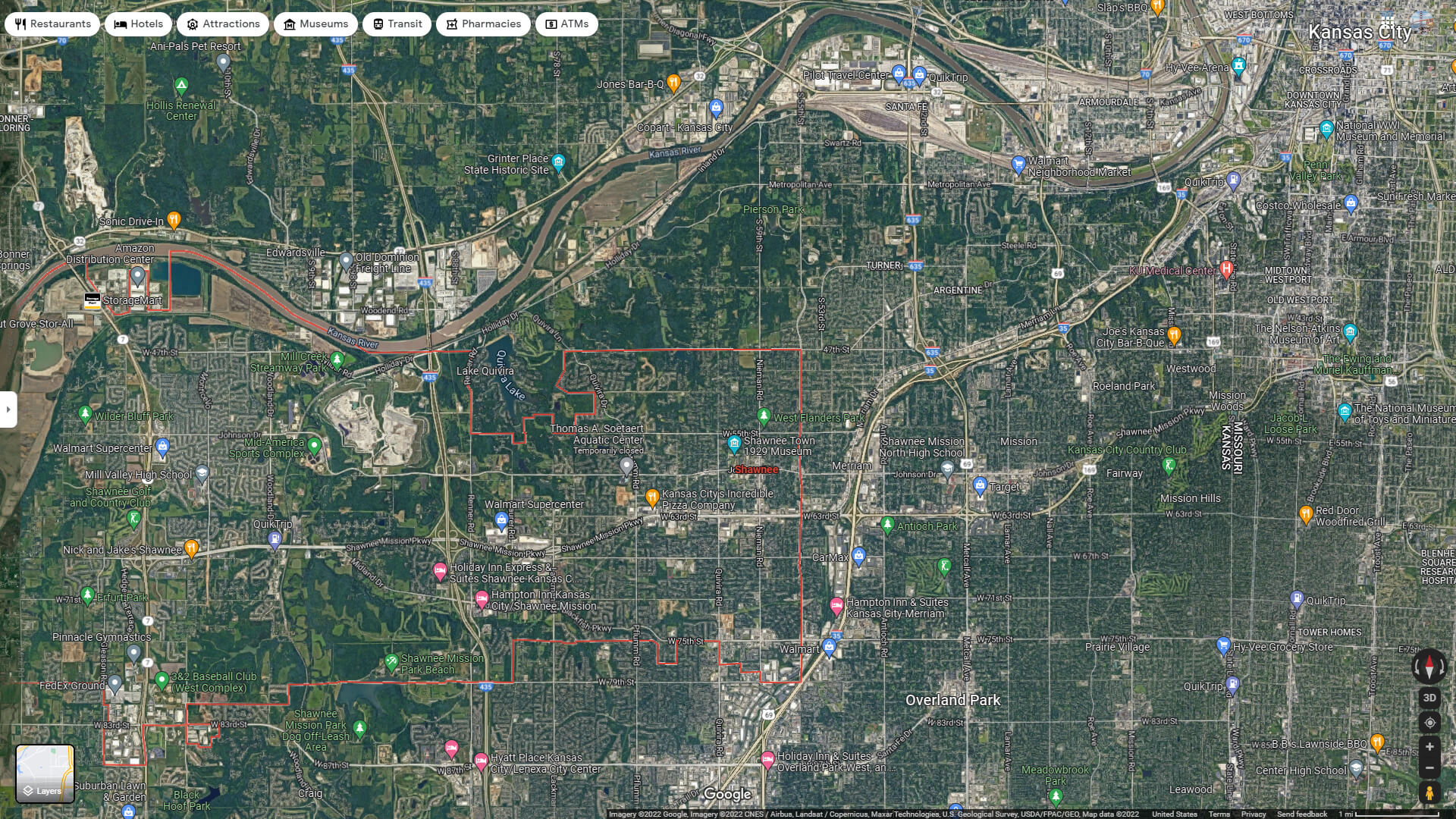The height and width of the screenshot is (819, 1456).
Task: Tap the Museums filter chip
Action: click(315, 24)
